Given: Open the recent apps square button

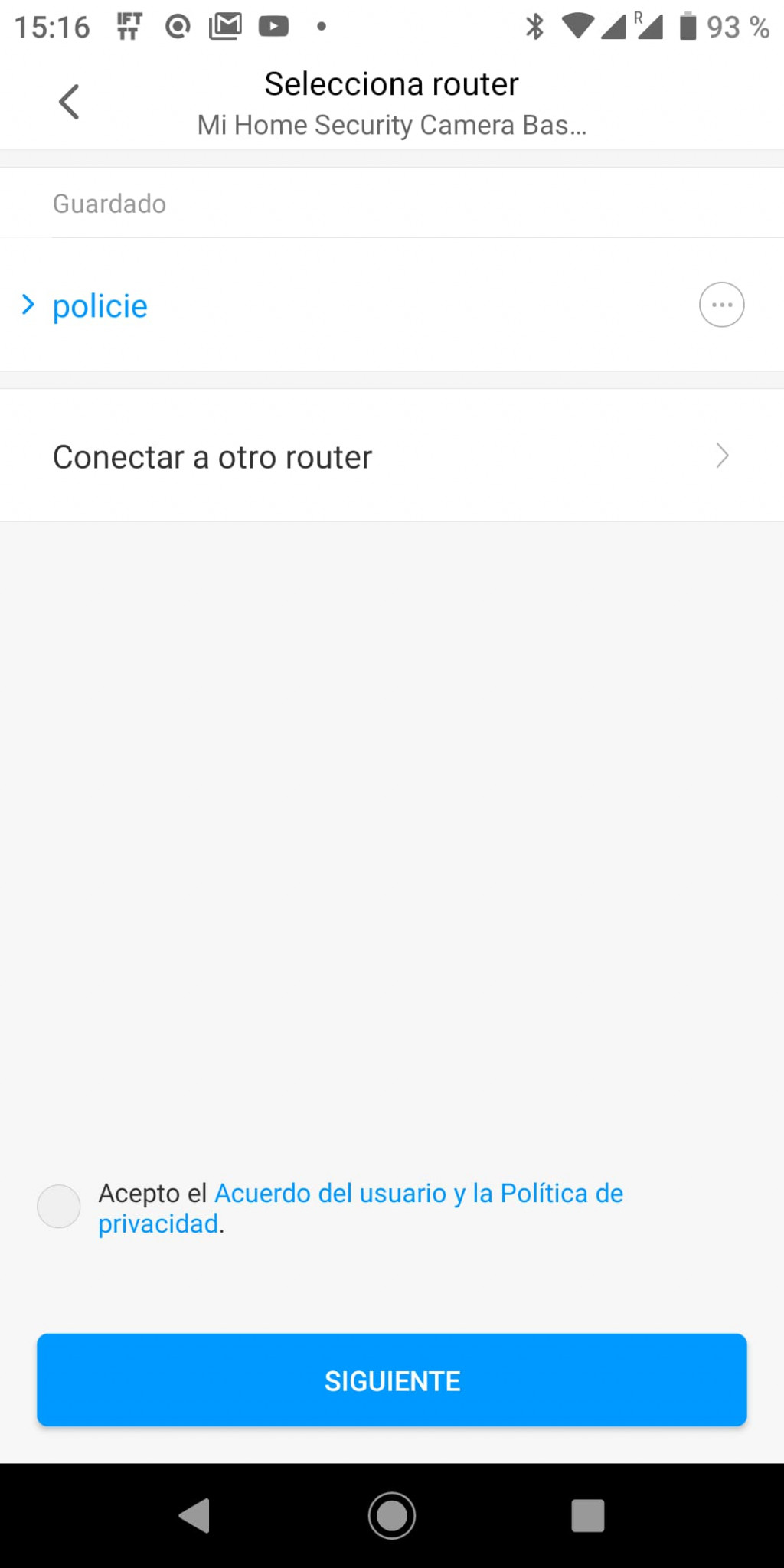Looking at the screenshot, I should [588, 1515].
